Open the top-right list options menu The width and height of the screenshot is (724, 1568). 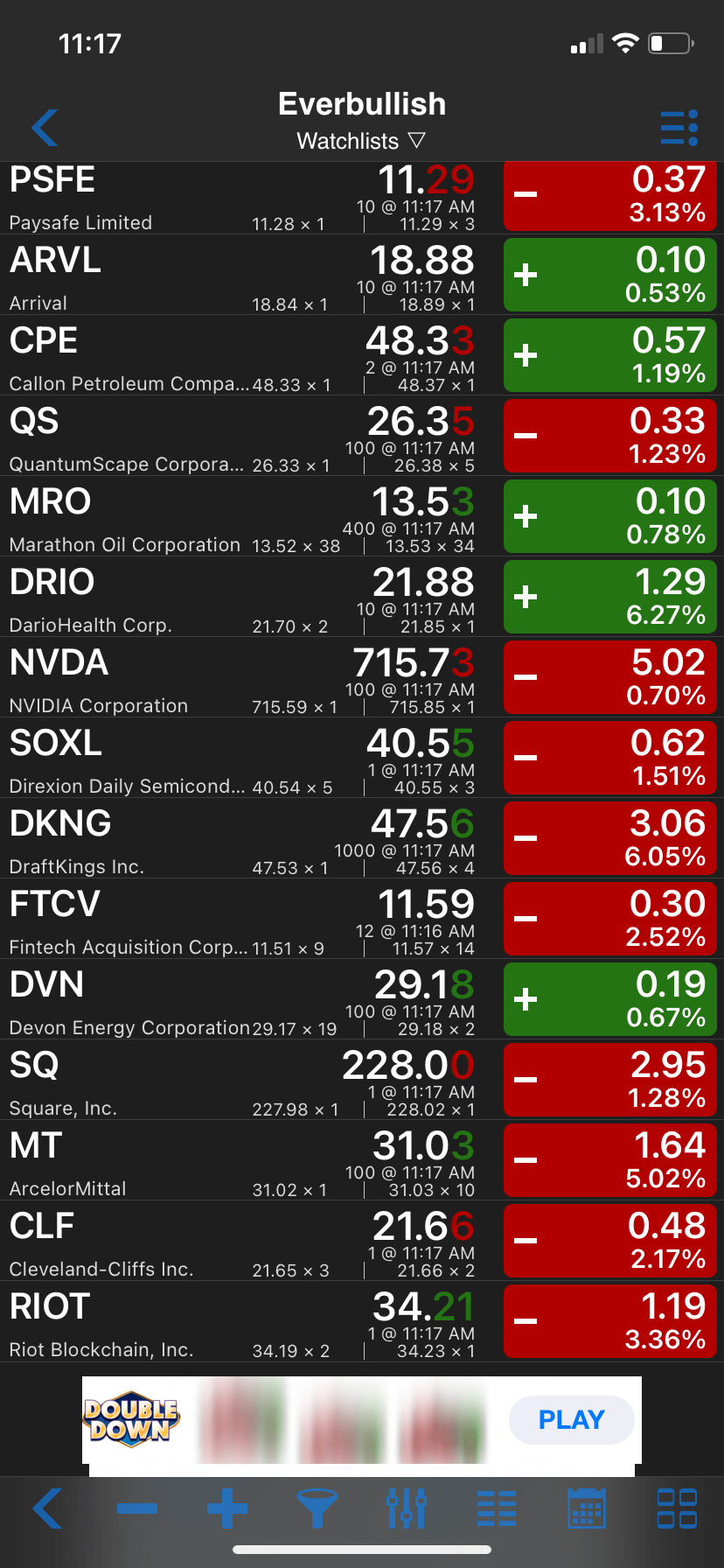pos(679,128)
